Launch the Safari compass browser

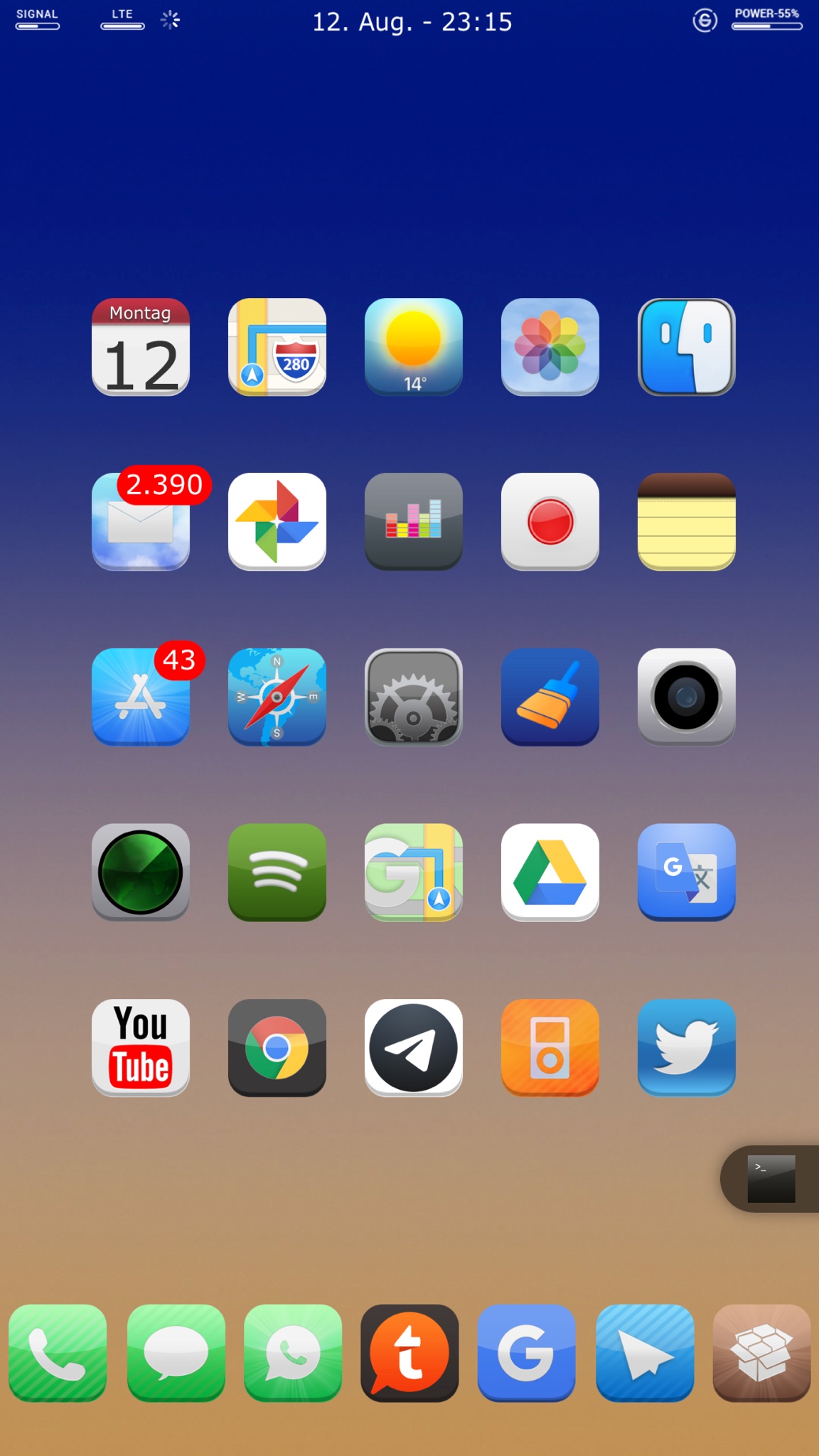(x=277, y=697)
